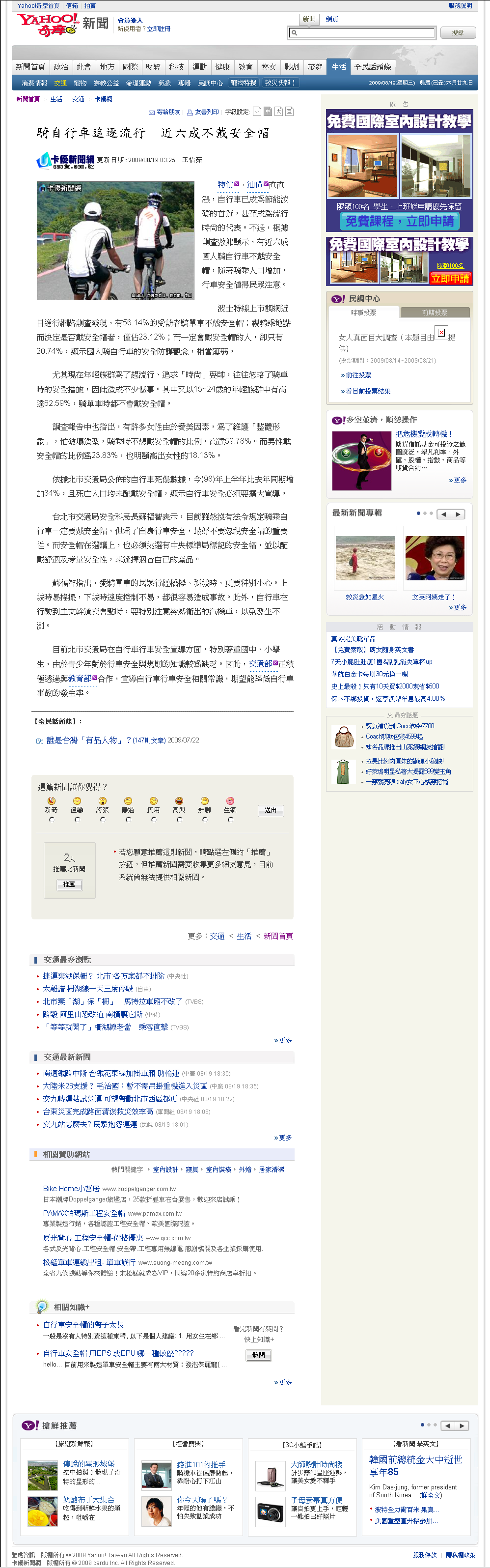
Task: Switch to the 前期投票 poll tab
Action: 434,312
